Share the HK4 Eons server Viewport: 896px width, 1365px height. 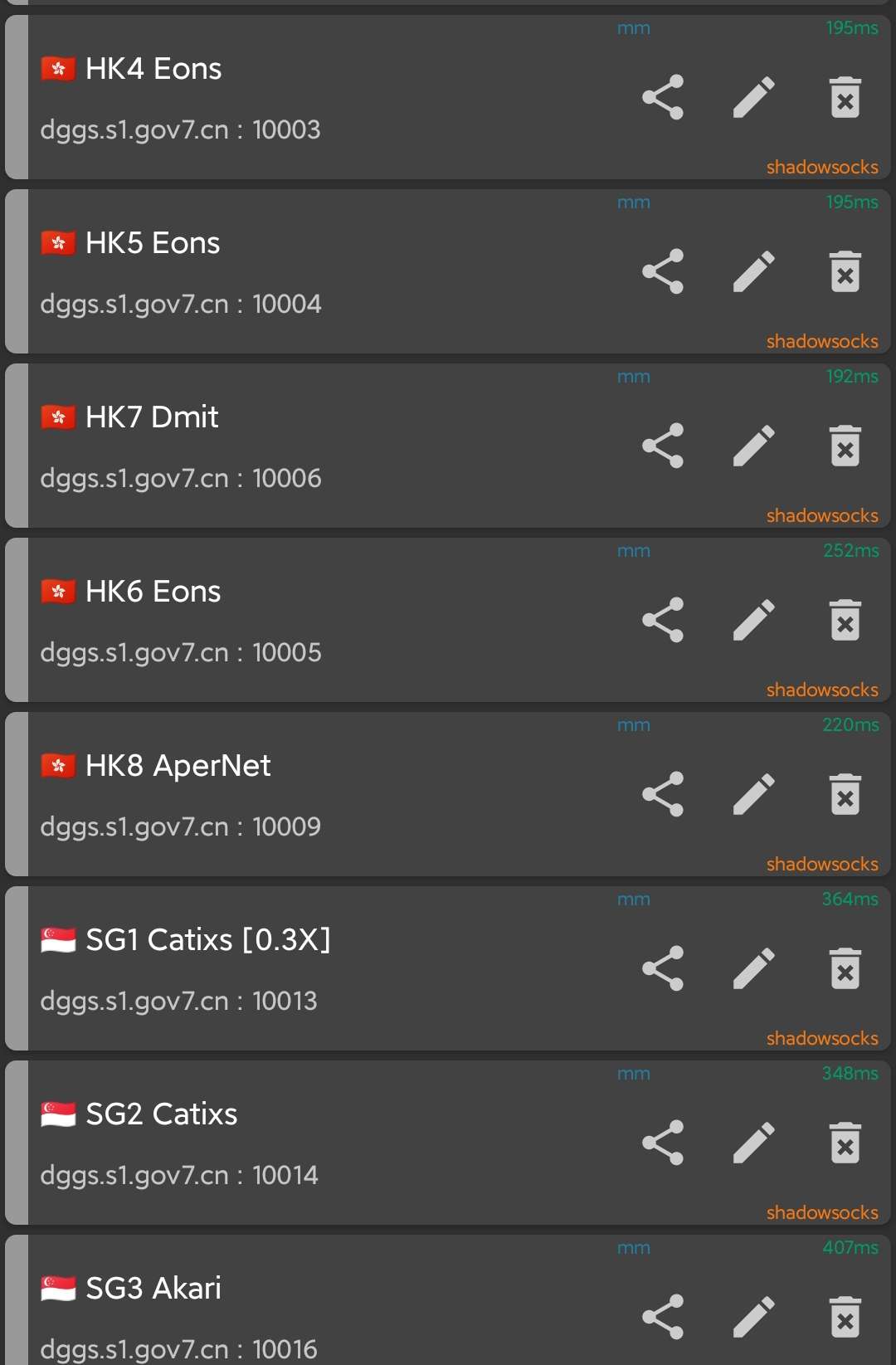point(663,97)
